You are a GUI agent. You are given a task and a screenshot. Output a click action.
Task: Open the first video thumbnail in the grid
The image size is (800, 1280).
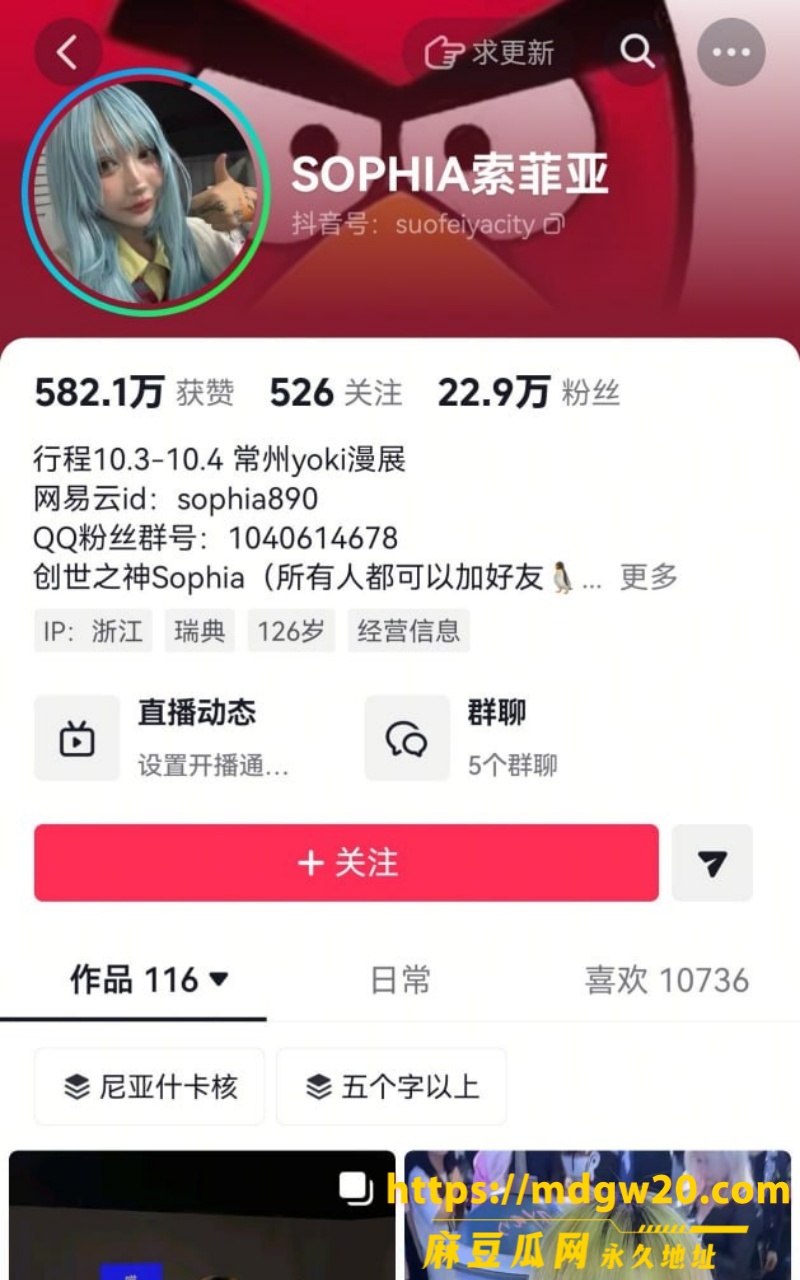[x=202, y=1215]
